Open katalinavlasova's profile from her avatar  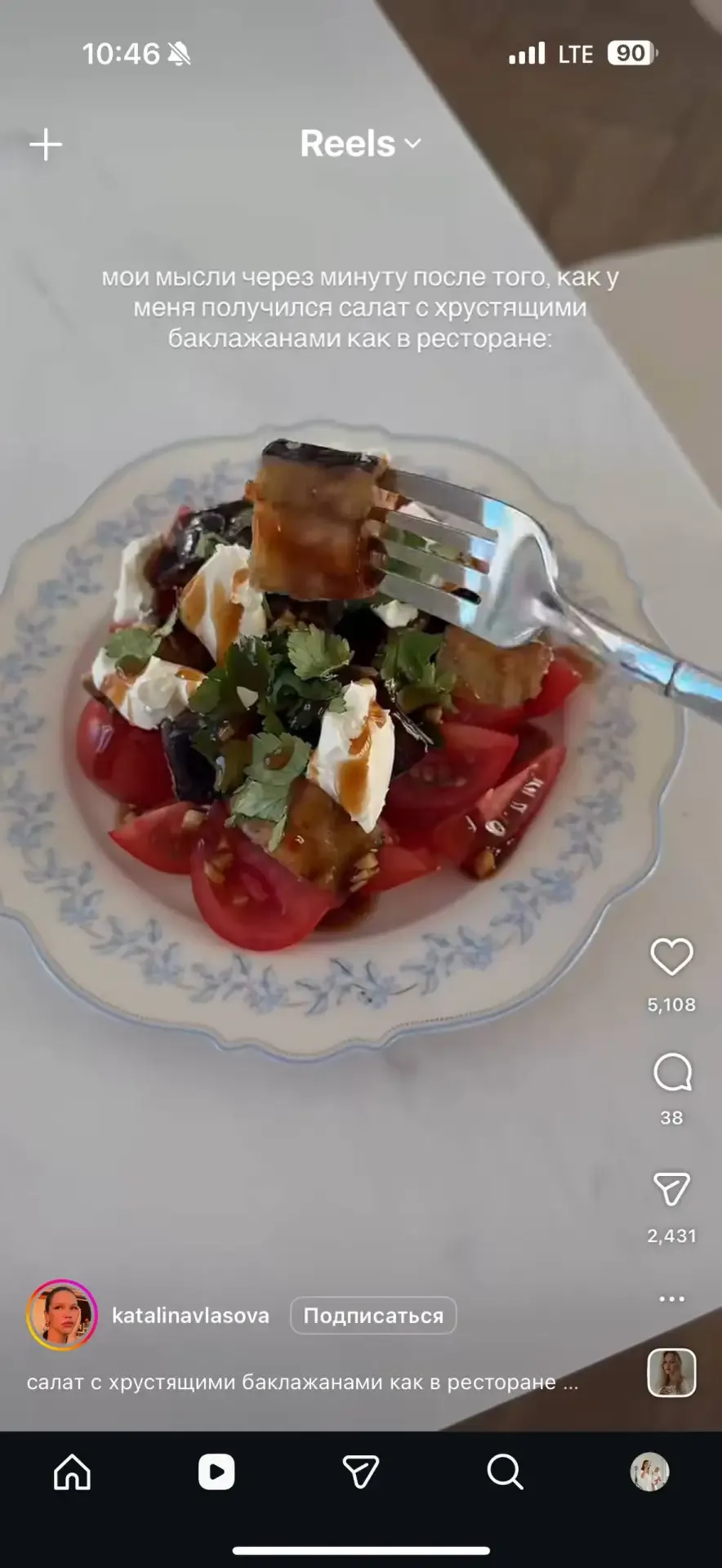62,1315
